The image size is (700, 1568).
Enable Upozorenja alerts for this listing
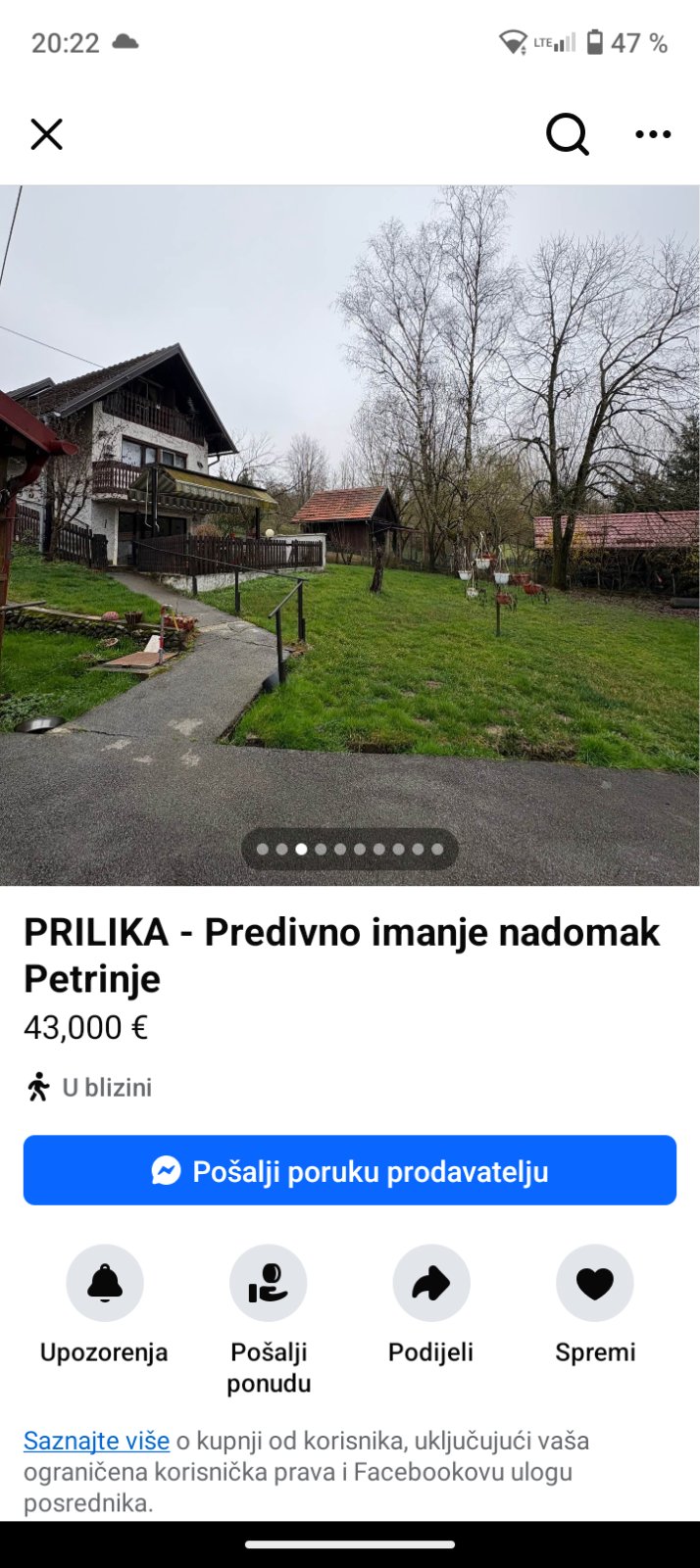pyautogui.click(x=105, y=1283)
